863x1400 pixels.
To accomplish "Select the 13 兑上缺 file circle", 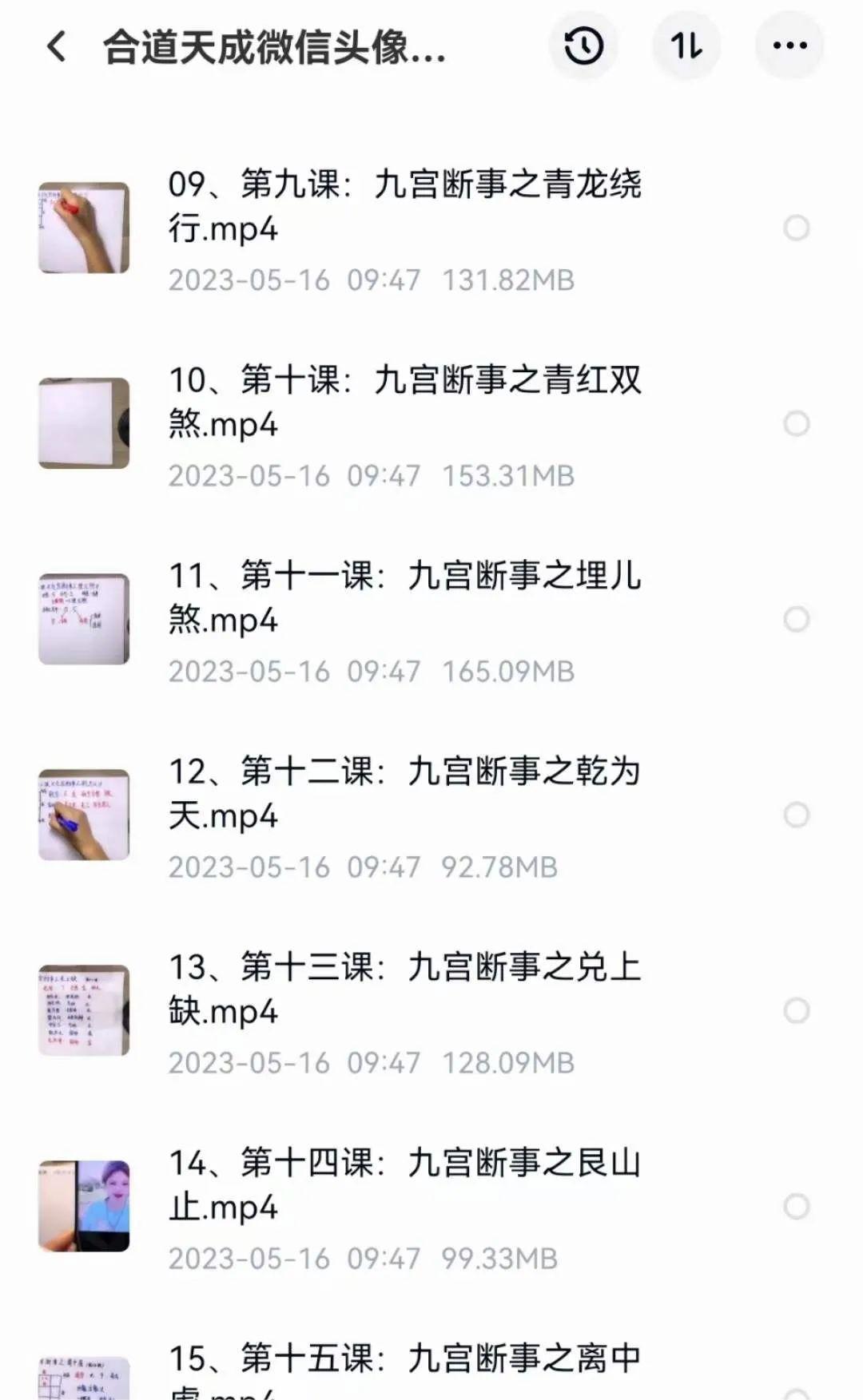I will (796, 1010).
